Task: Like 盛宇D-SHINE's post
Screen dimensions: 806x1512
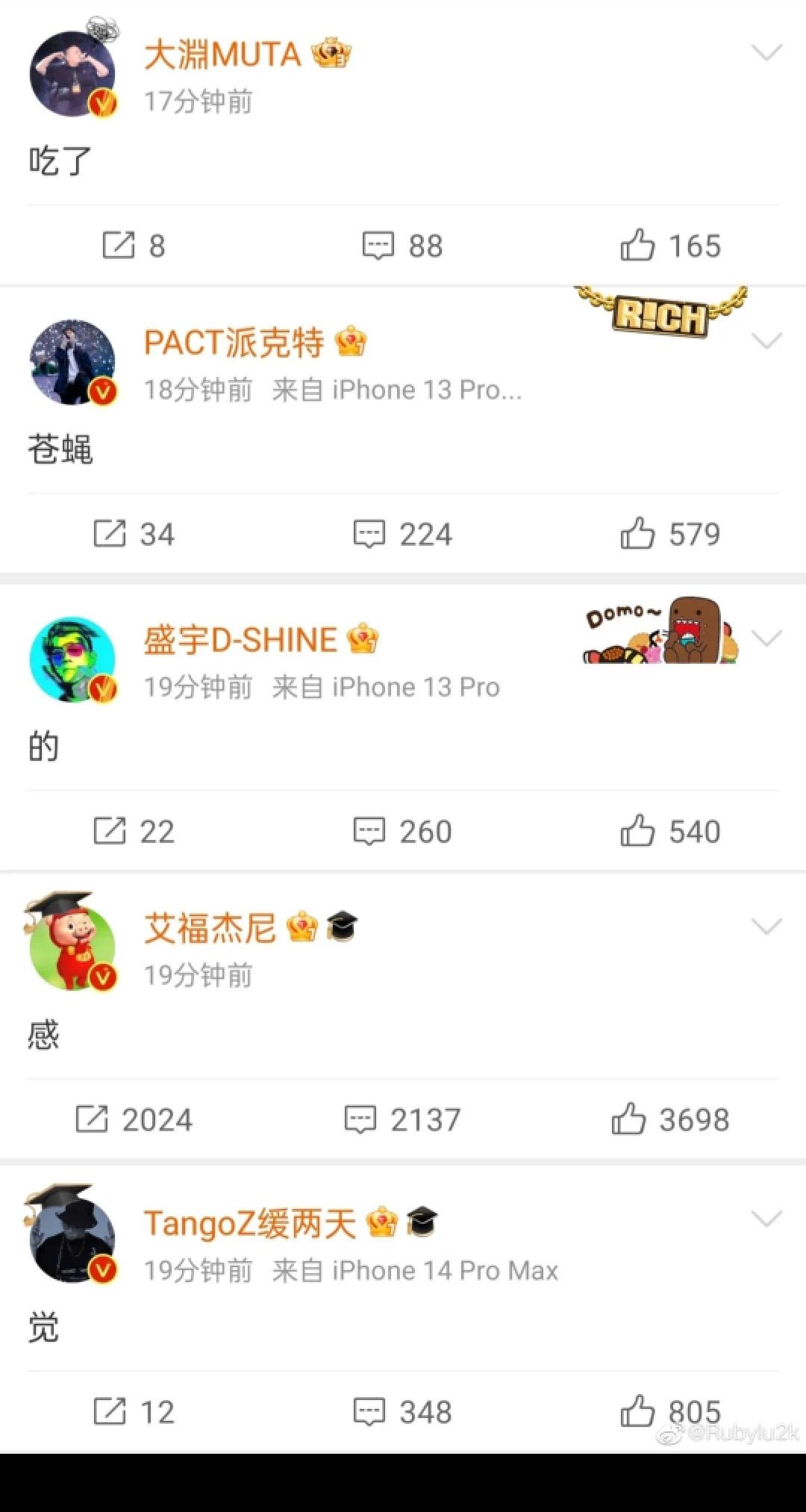Action: (x=669, y=831)
